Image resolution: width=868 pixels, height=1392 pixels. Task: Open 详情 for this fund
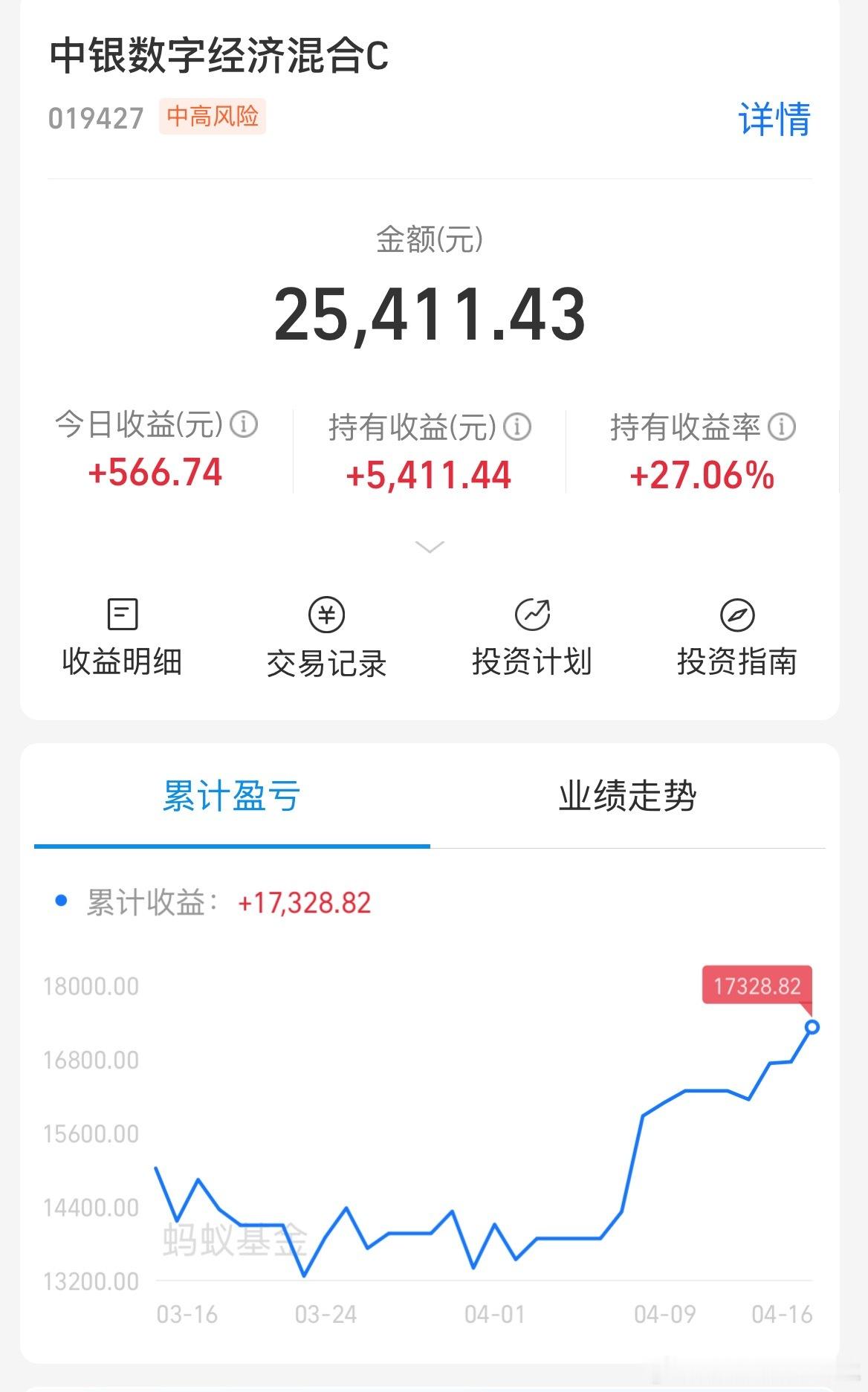coord(774,119)
